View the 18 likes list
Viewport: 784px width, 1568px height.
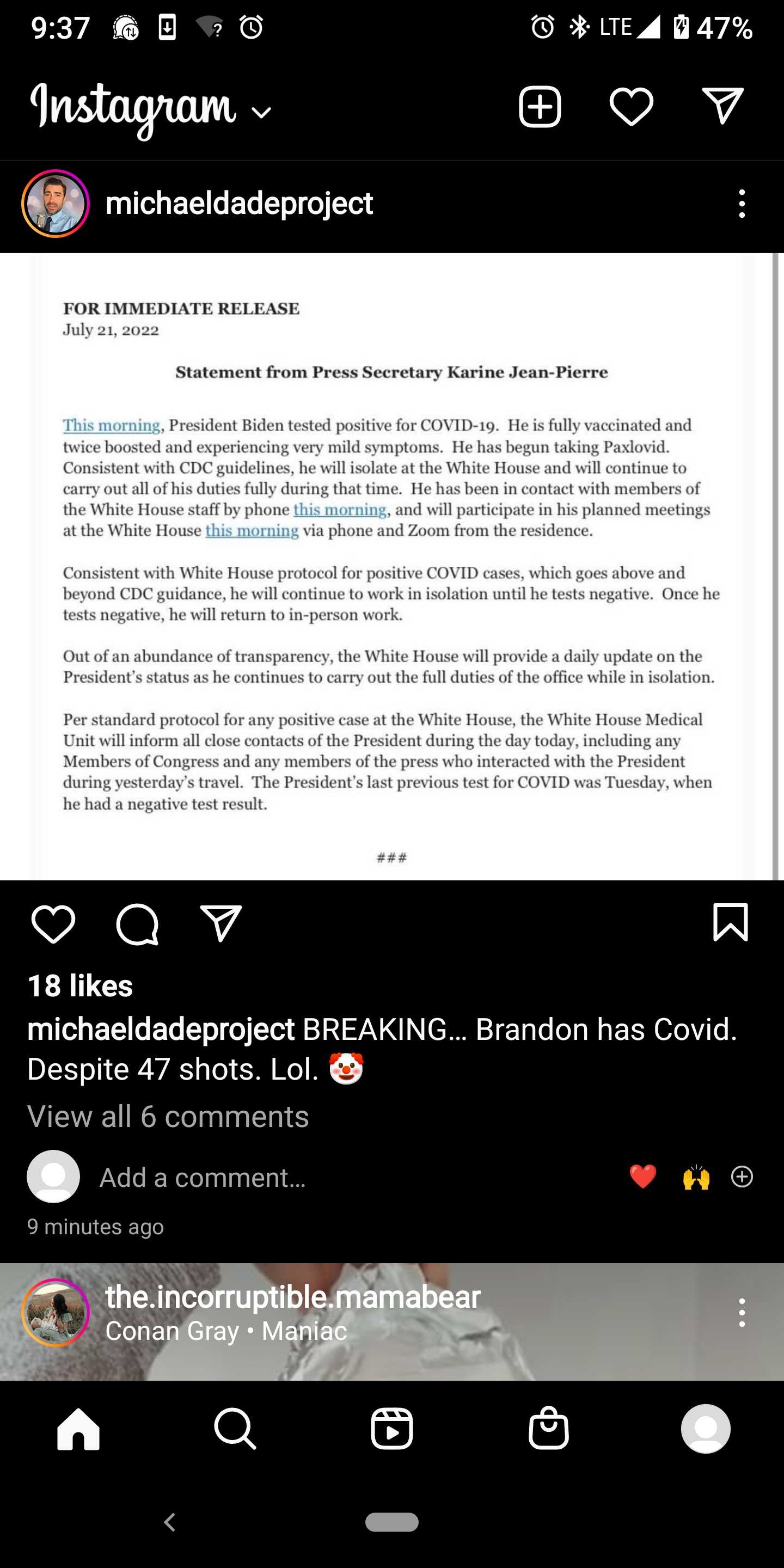[81, 985]
